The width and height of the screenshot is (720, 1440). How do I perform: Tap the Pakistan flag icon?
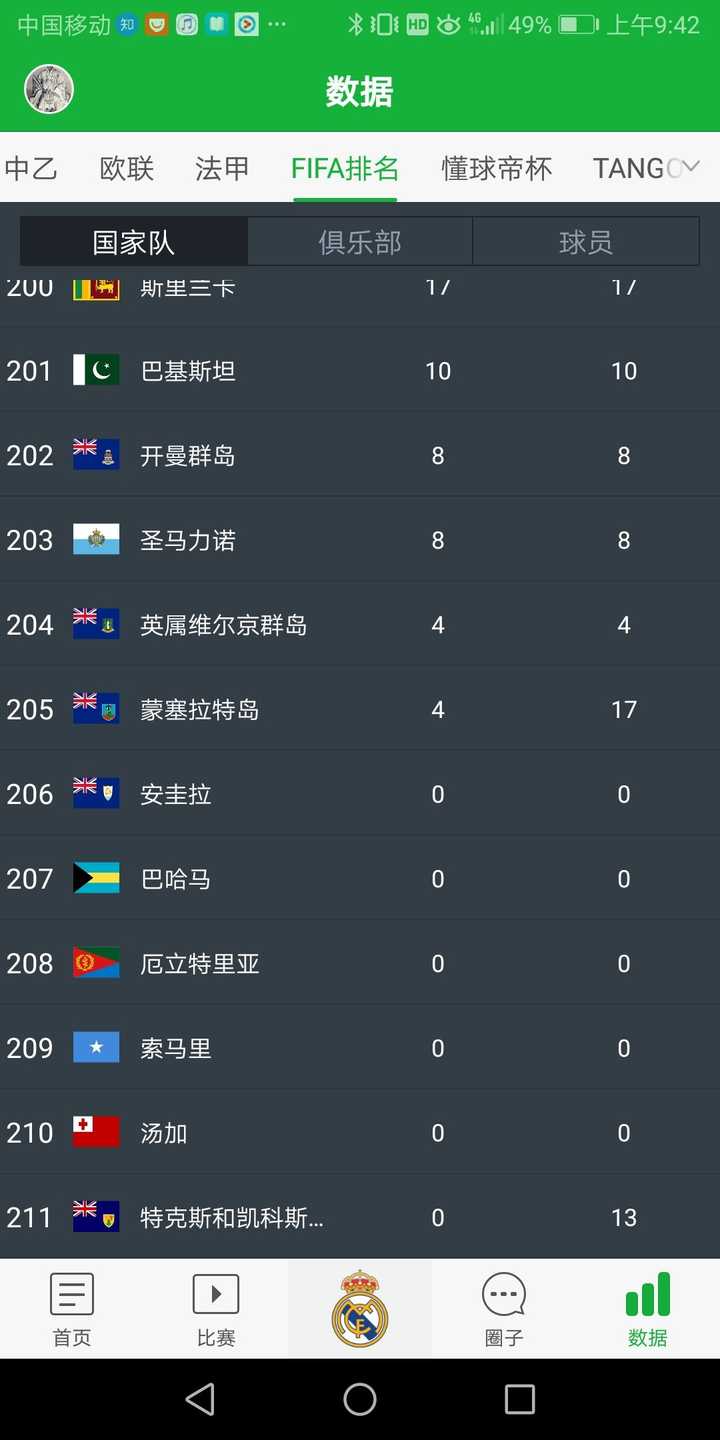(96, 370)
